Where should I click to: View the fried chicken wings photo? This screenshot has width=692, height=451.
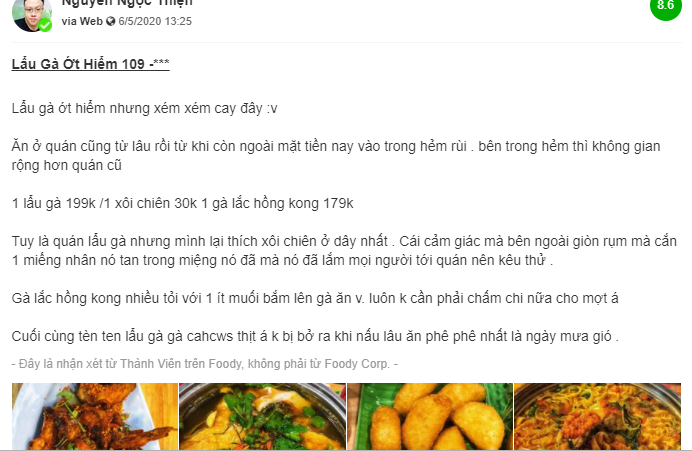pyautogui.click(x=94, y=418)
